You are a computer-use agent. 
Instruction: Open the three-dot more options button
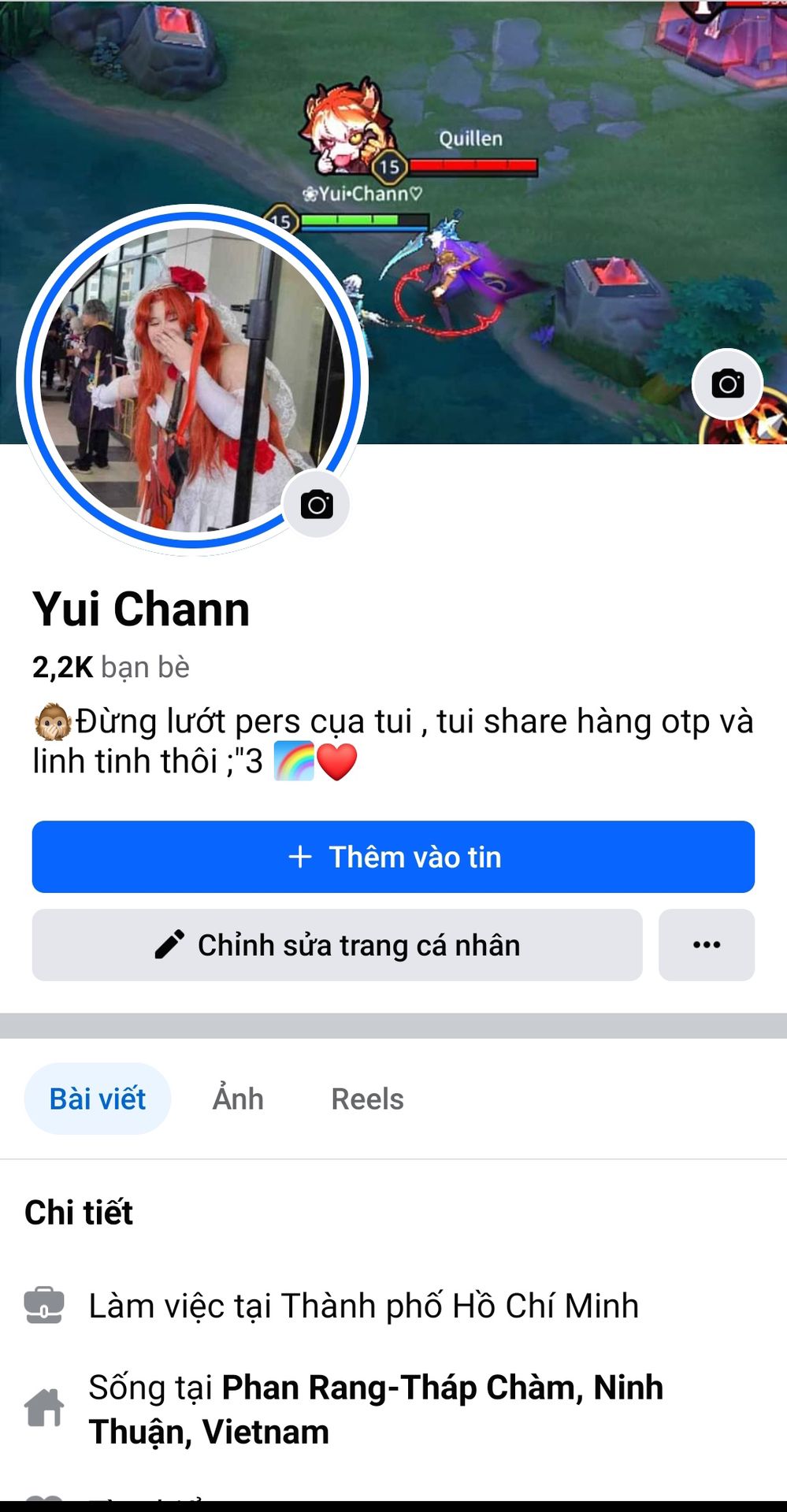(x=706, y=945)
